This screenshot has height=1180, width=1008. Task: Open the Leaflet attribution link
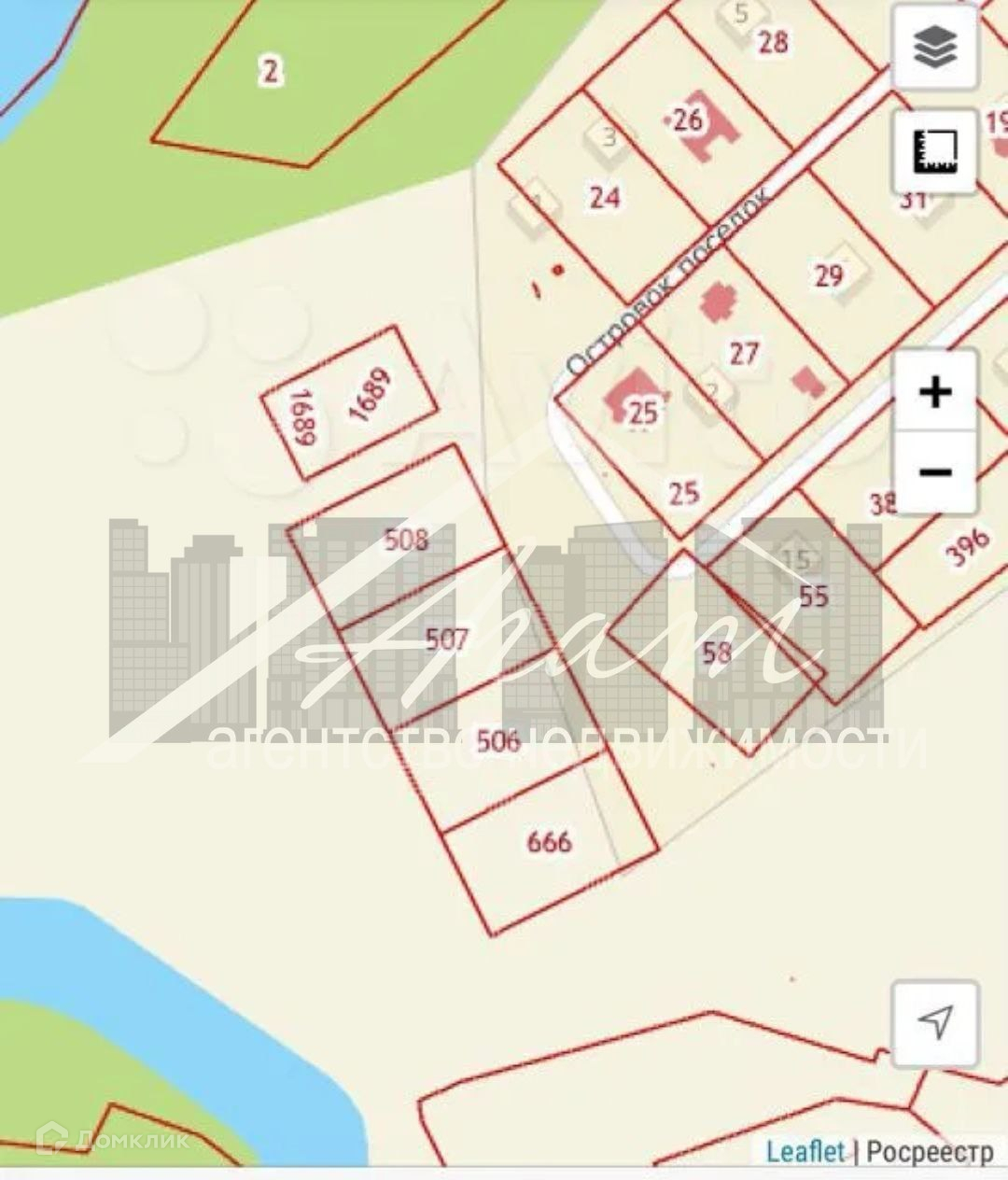click(x=805, y=1151)
